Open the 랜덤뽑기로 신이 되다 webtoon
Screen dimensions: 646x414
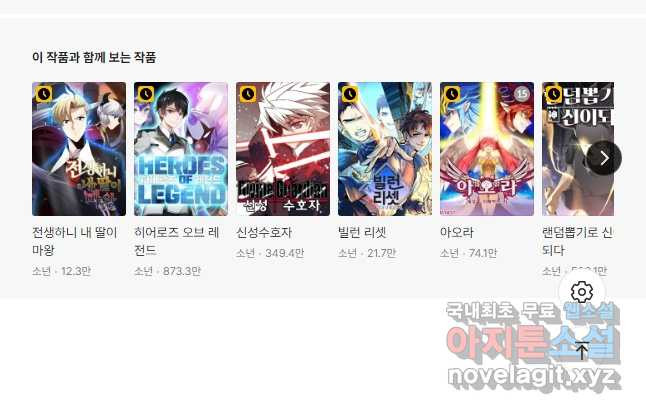point(570,149)
